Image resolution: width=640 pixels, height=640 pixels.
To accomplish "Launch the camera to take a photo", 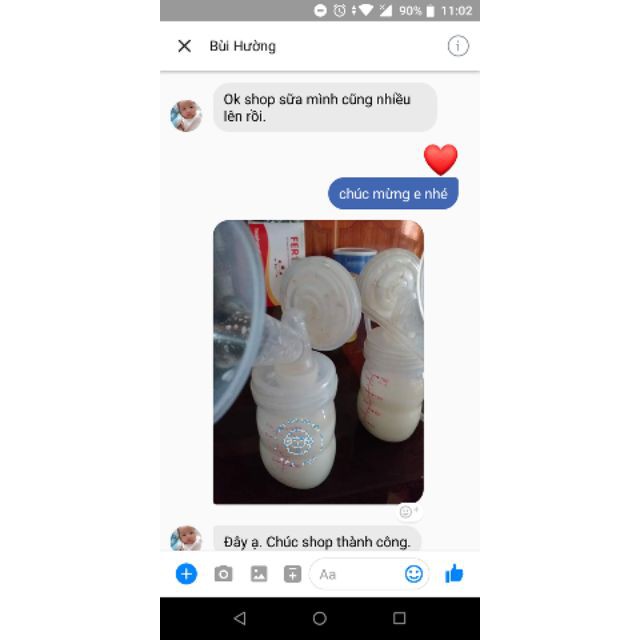I will point(223,574).
